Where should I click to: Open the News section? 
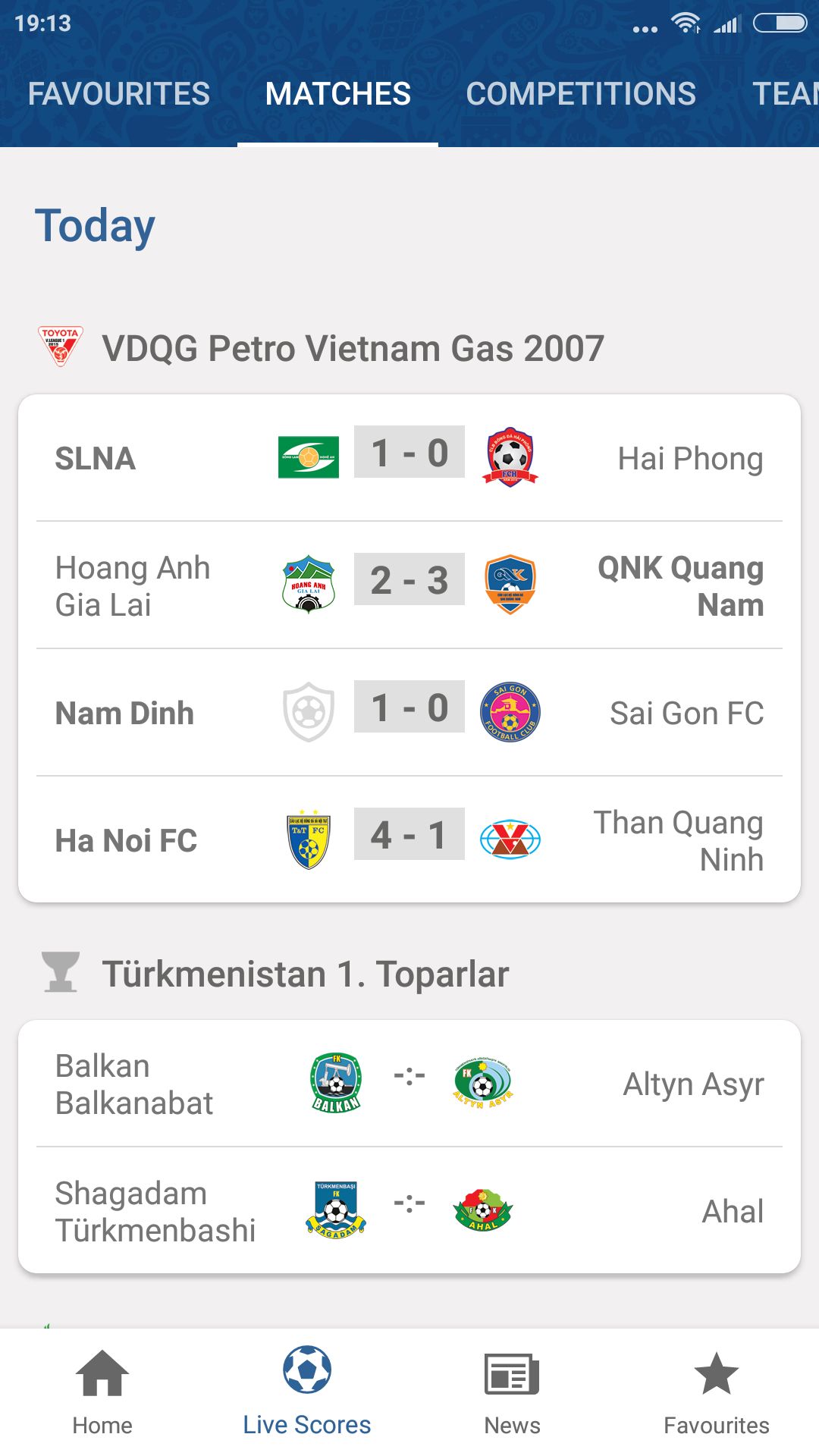point(512,1392)
